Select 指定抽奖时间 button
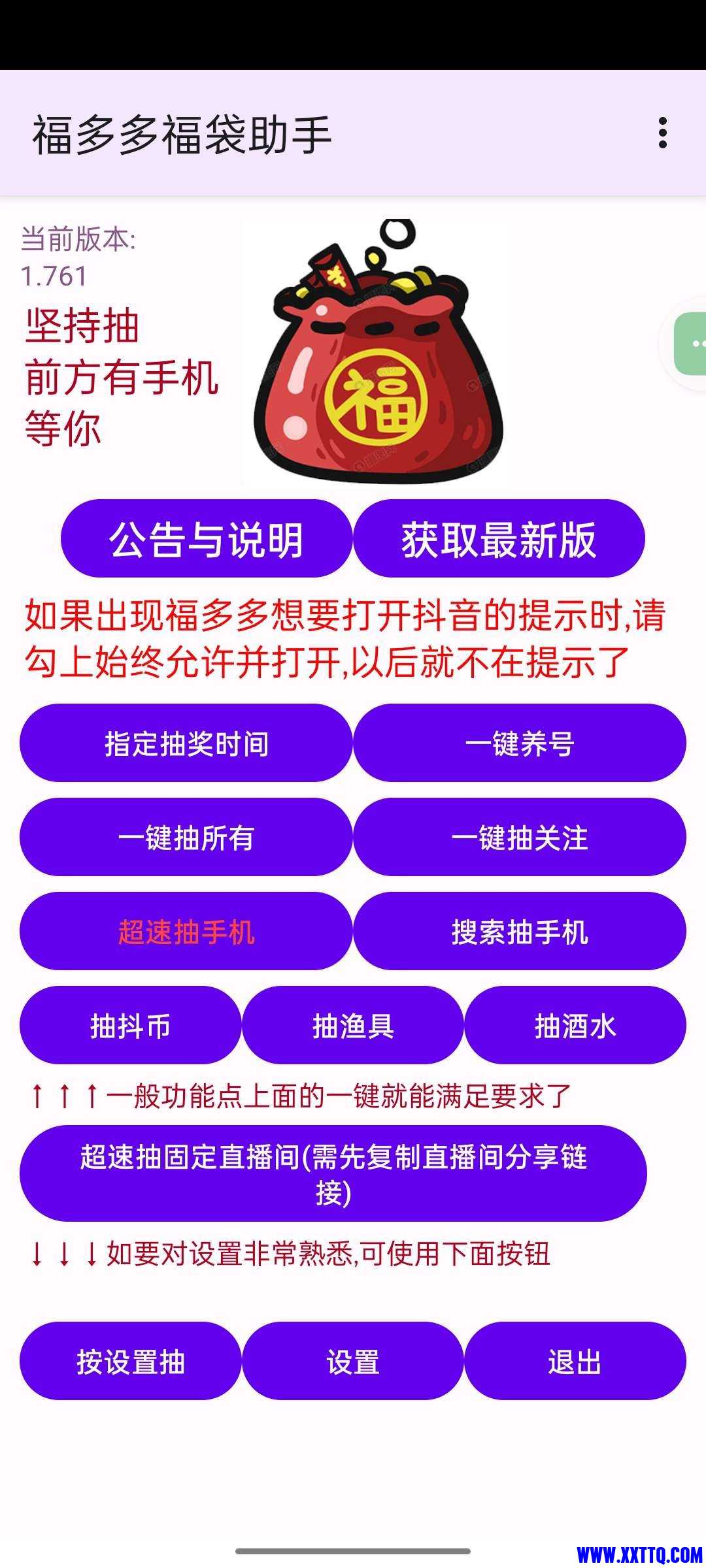 click(x=186, y=743)
